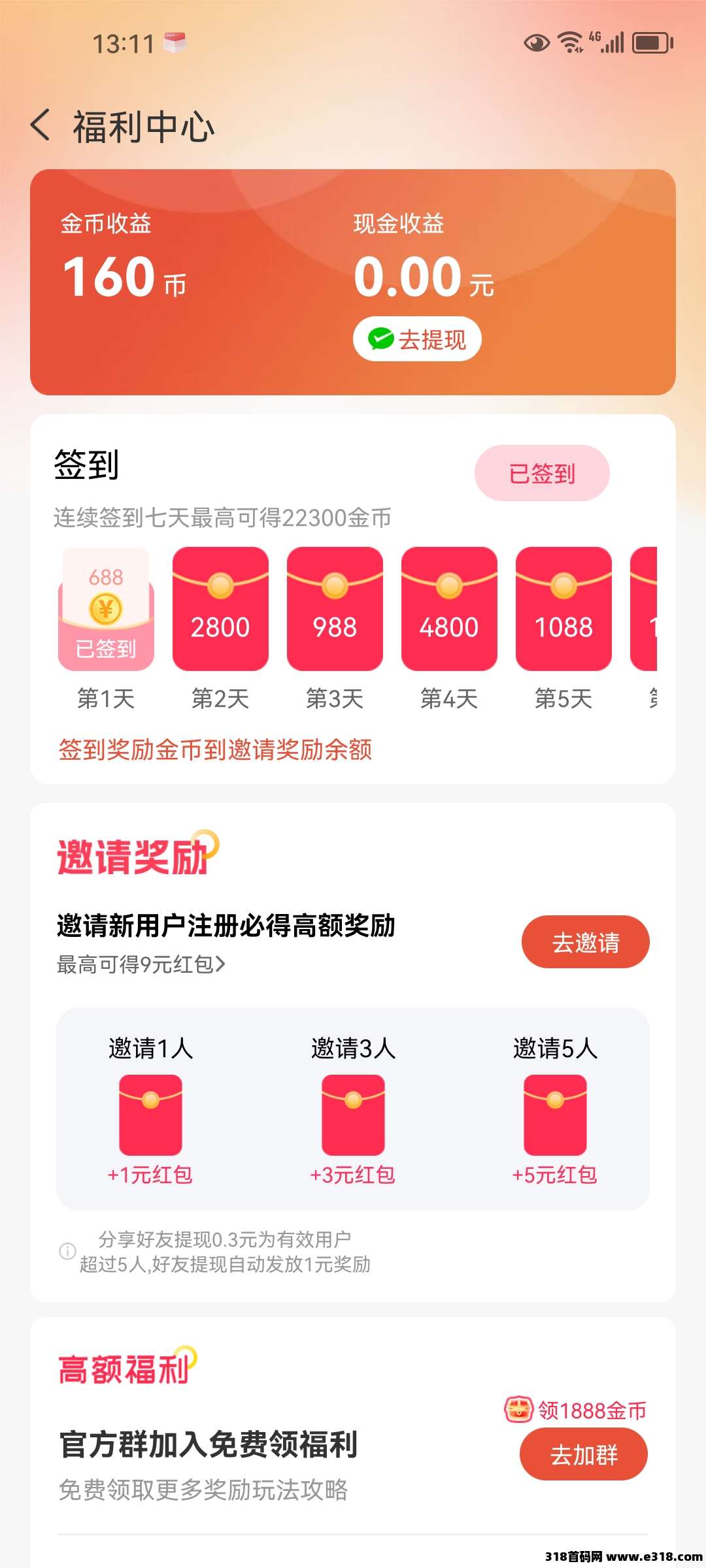Open the 邀请3人 +3元红包 reward

353,1115
